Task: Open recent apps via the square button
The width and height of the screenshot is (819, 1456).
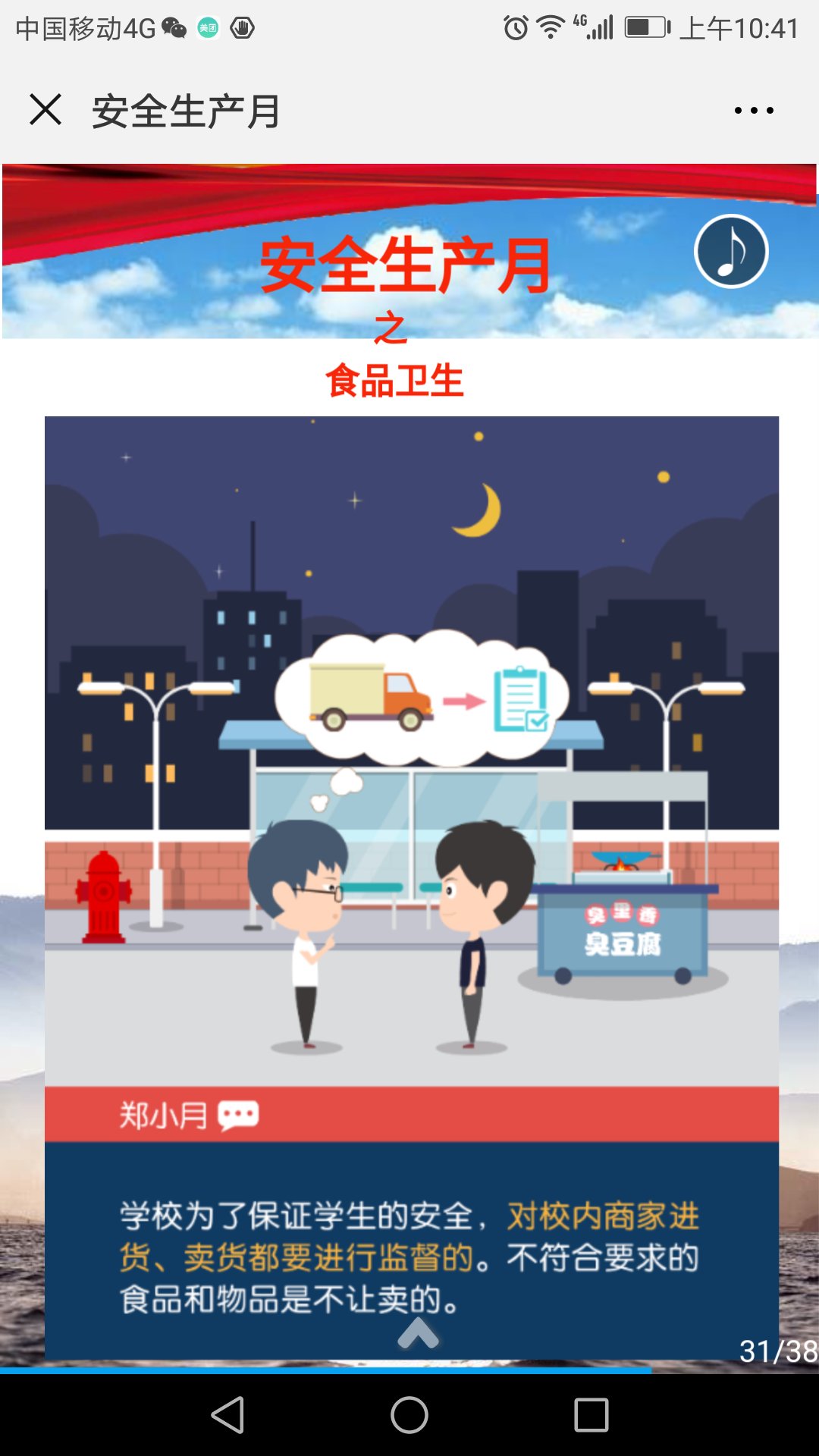Action: tap(591, 1415)
